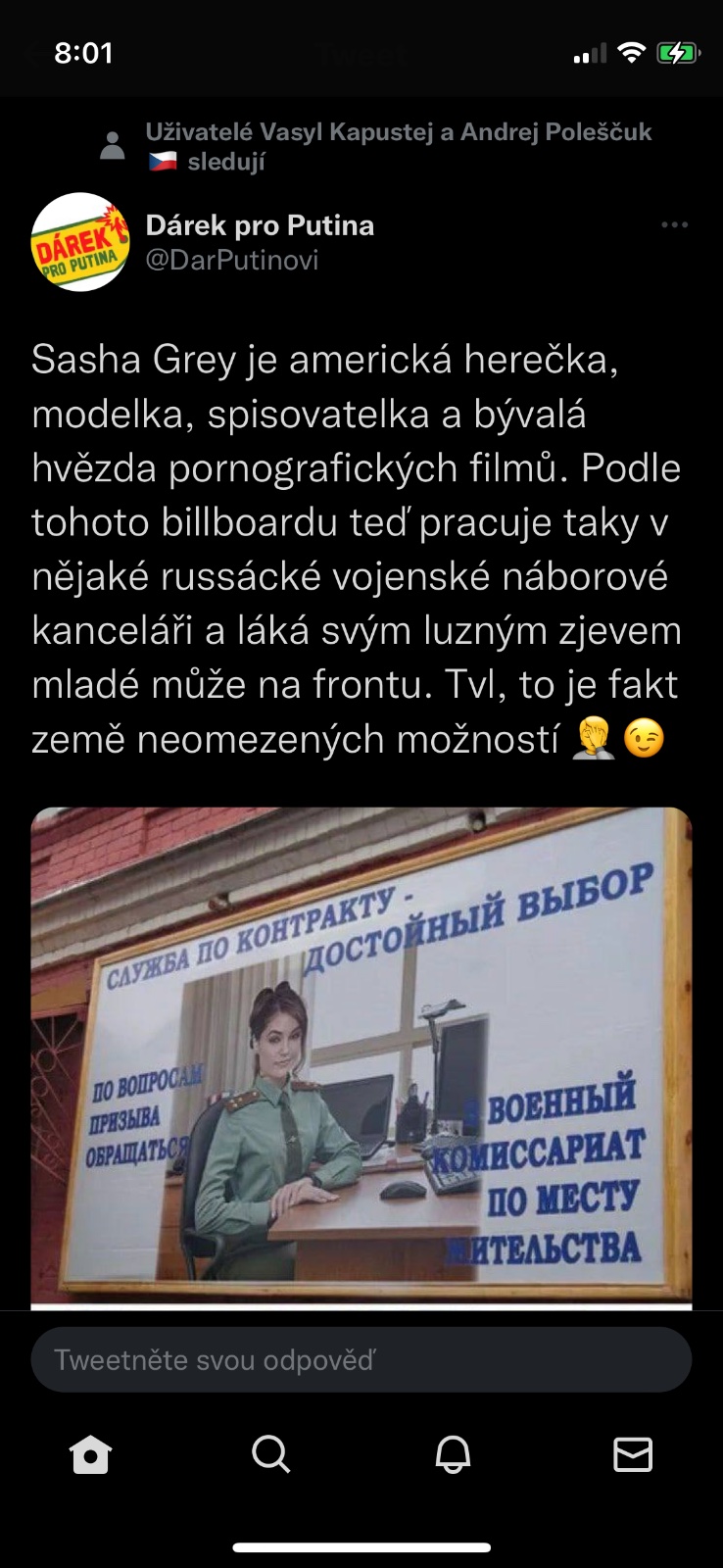This screenshot has height=1568, width=723.
Task: Open the billboard photo in the tweet
Action: click(x=361, y=1056)
